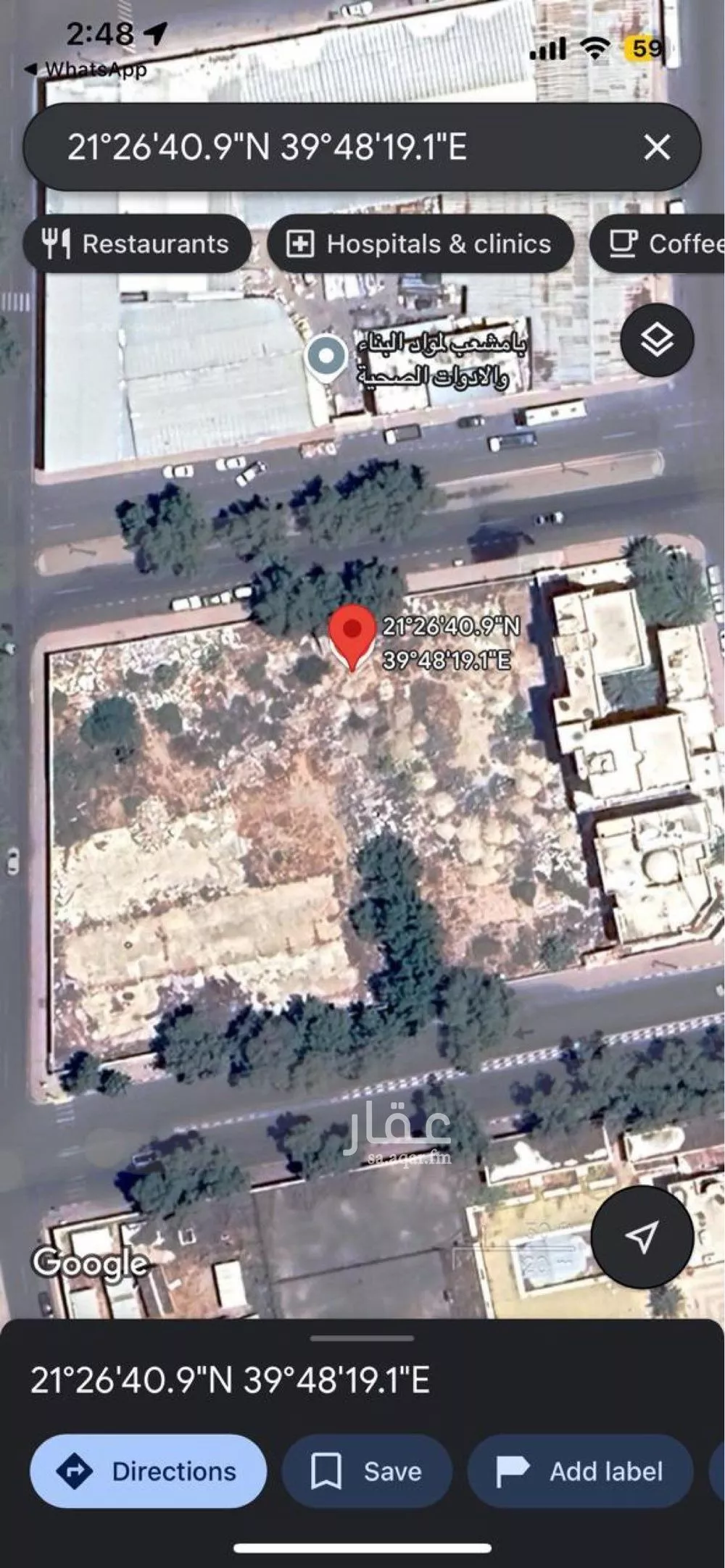Image resolution: width=725 pixels, height=1568 pixels.
Task: Open the map layers button
Action: 657,340
